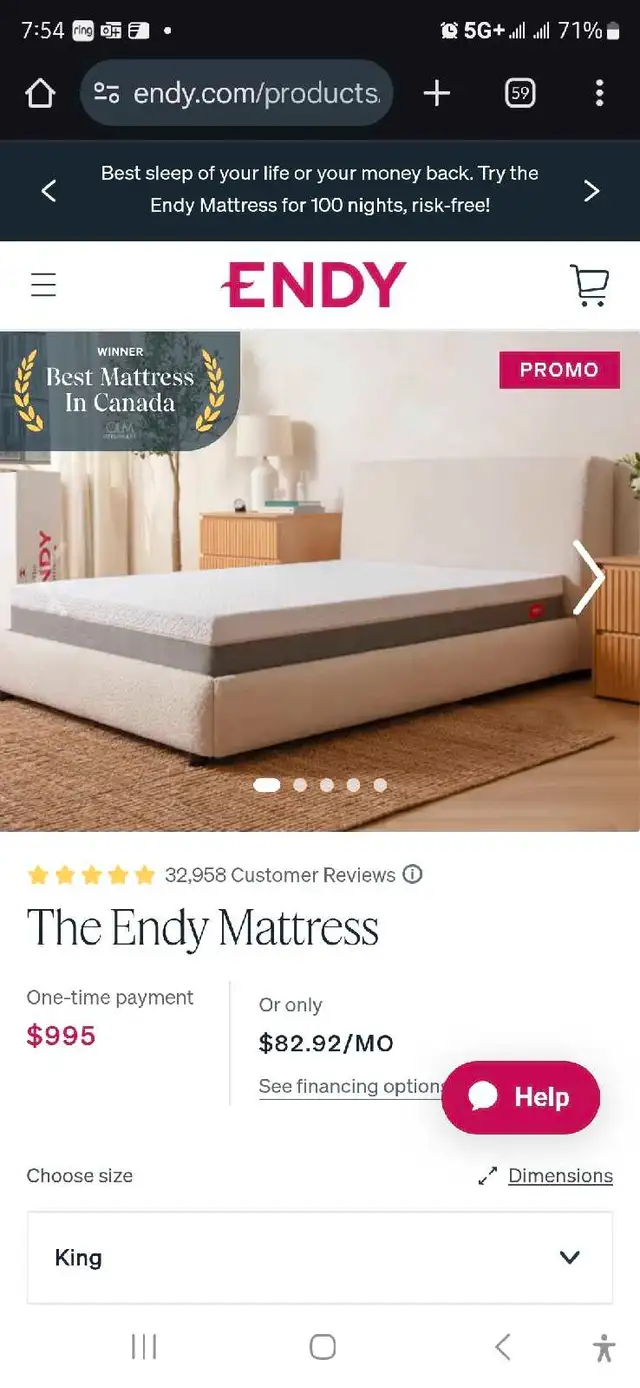Open the hamburger menu
This screenshot has width=640, height=1388.
pos(43,286)
